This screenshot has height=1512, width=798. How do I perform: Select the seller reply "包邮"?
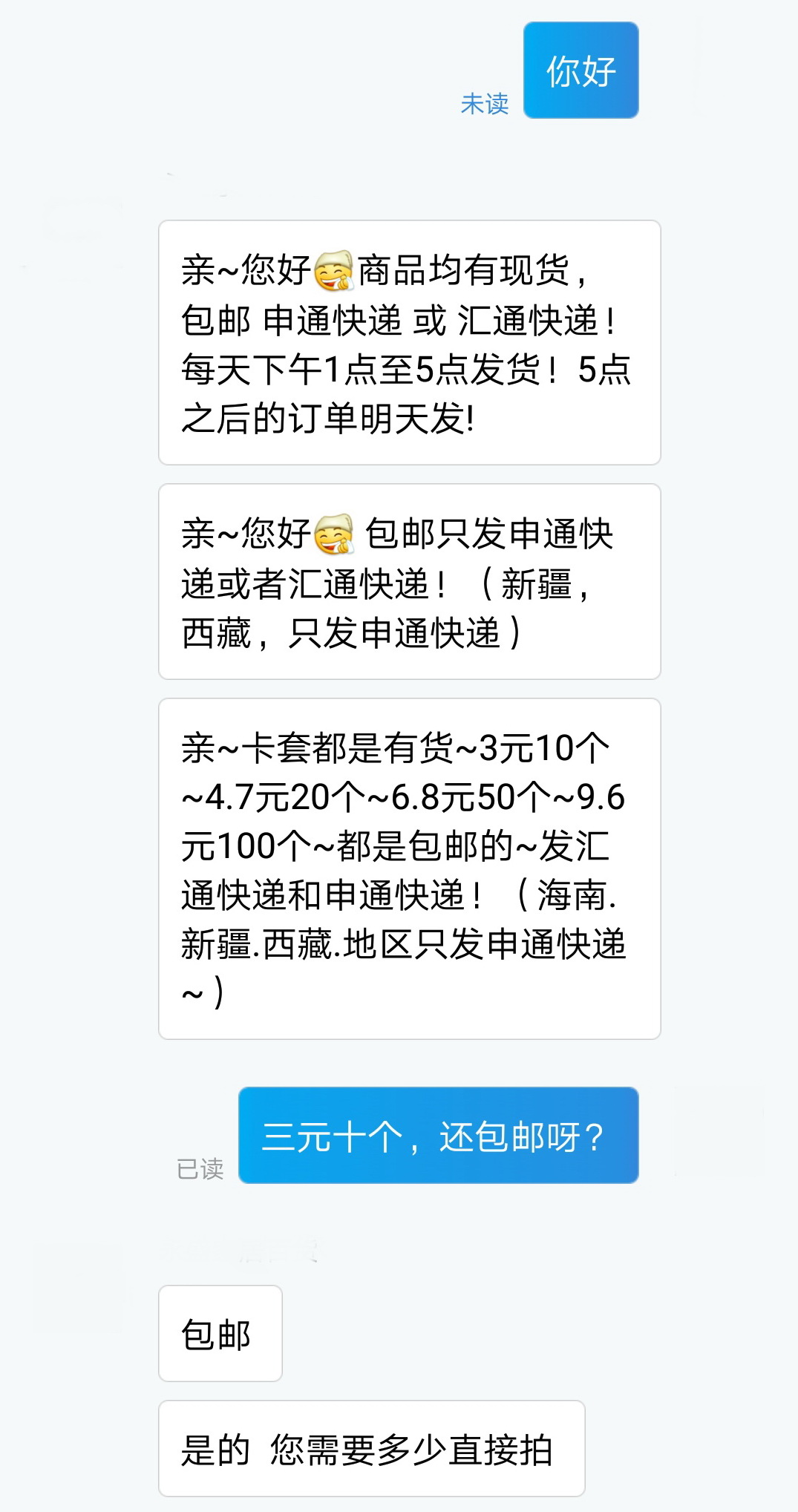click(x=219, y=1332)
